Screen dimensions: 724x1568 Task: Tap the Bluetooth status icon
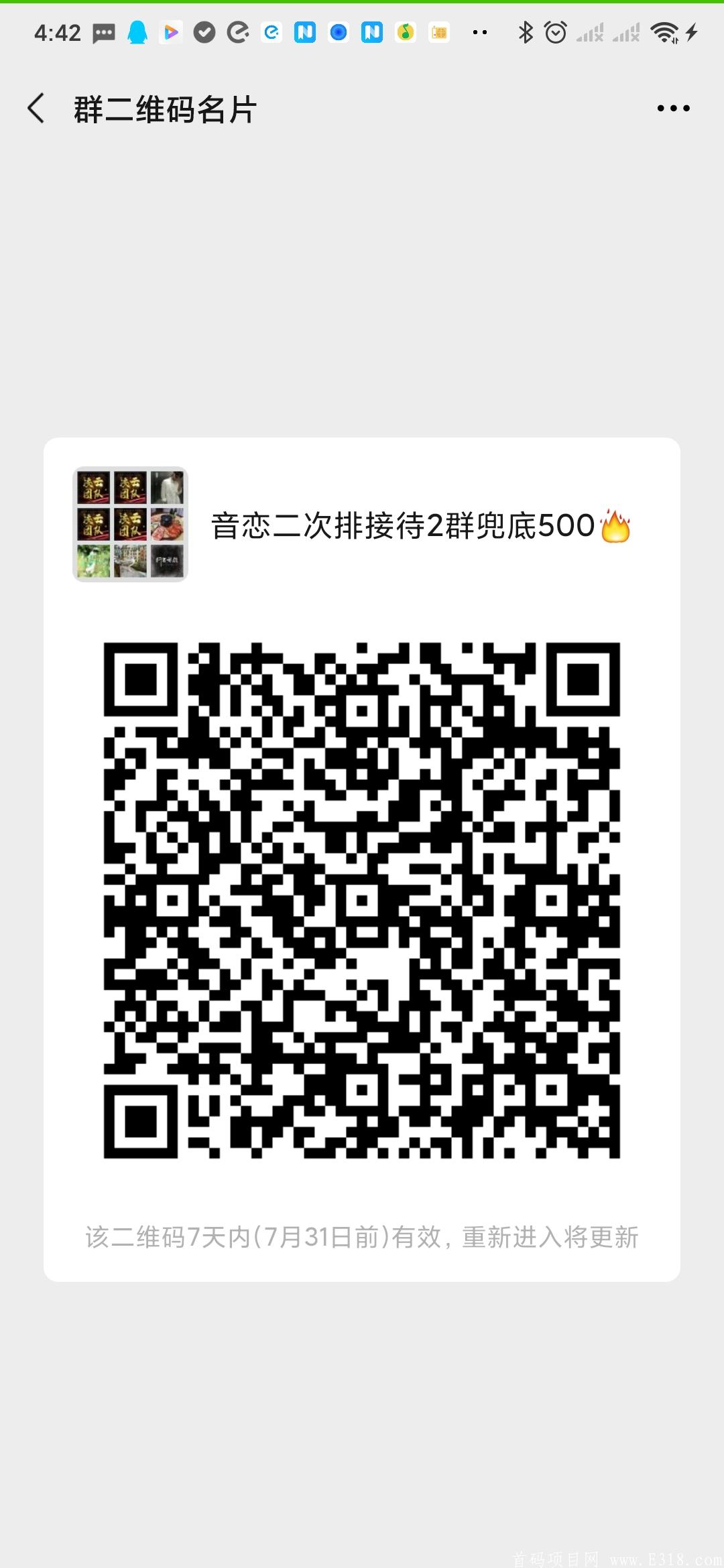[x=526, y=31]
